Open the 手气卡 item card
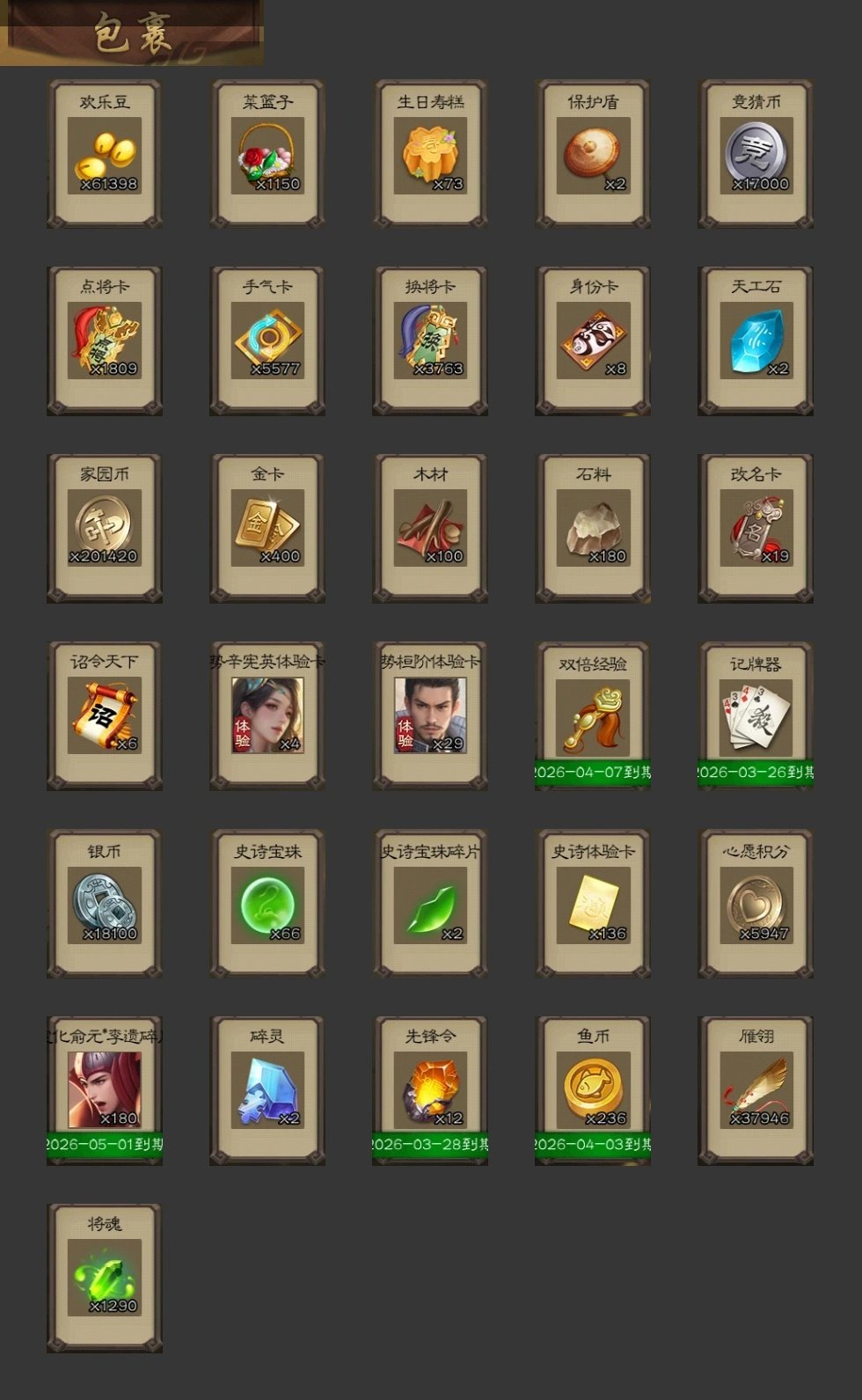Image resolution: width=862 pixels, height=1400 pixels. tap(267, 341)
